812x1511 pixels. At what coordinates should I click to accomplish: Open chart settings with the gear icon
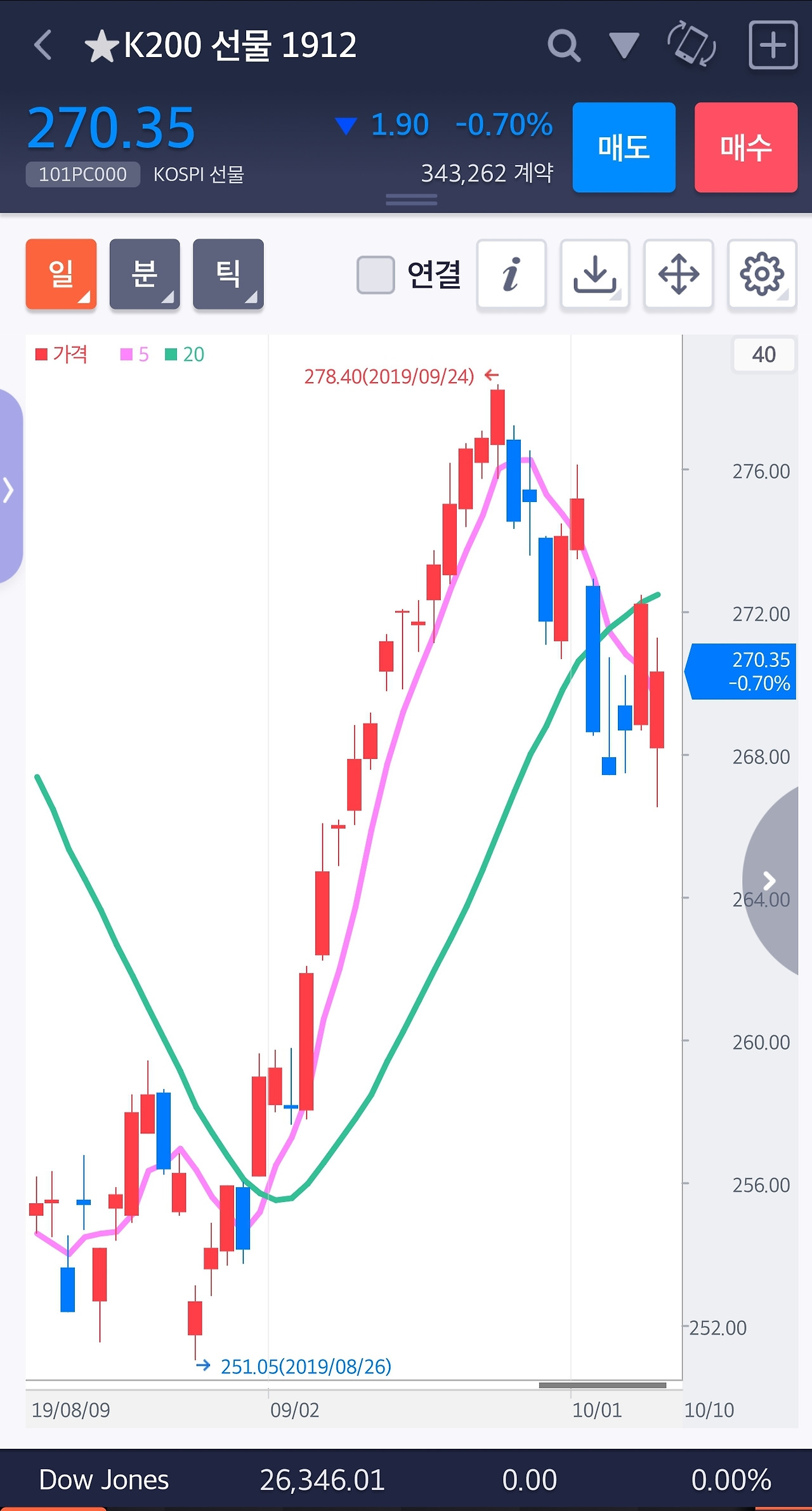pyautogui.click(x=762, y=275)
